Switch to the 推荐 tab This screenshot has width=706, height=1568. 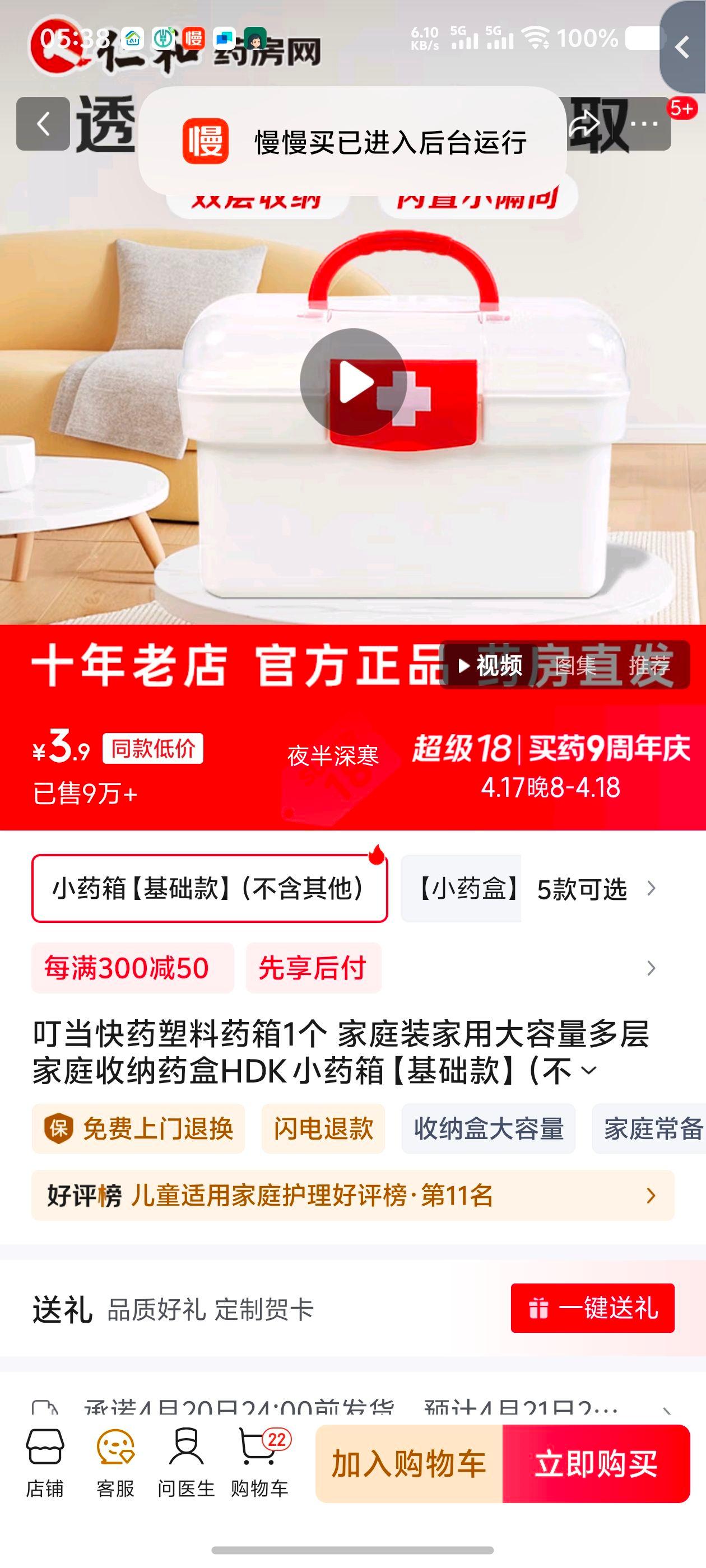(x=649, y=666)
